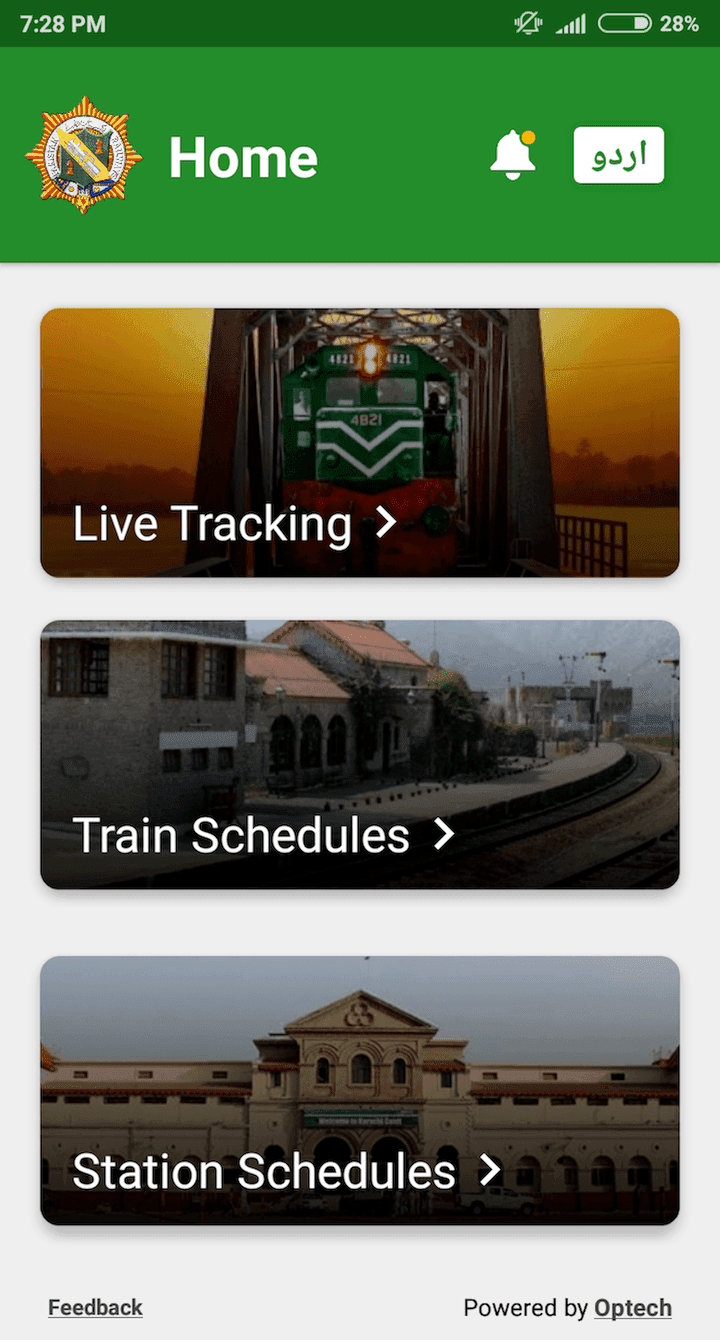View Train Schedules

pyautogui.click(x=360, y=754)
